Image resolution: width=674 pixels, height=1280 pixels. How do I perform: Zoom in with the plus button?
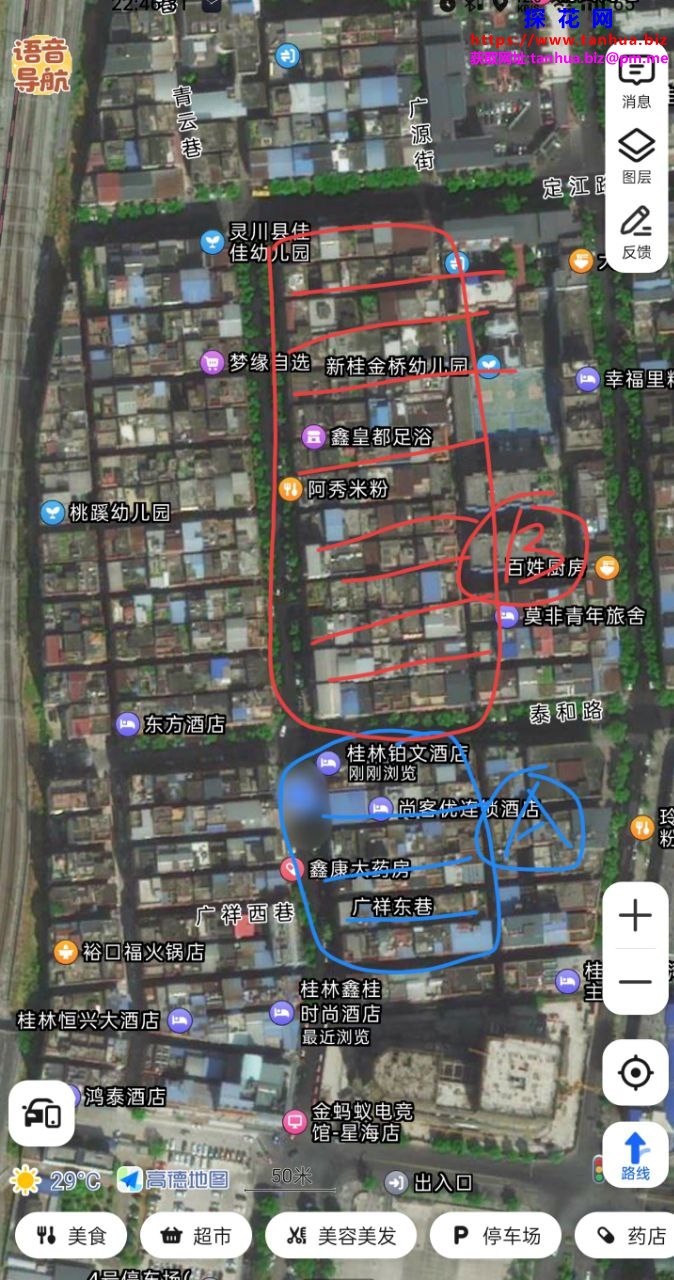635,915
